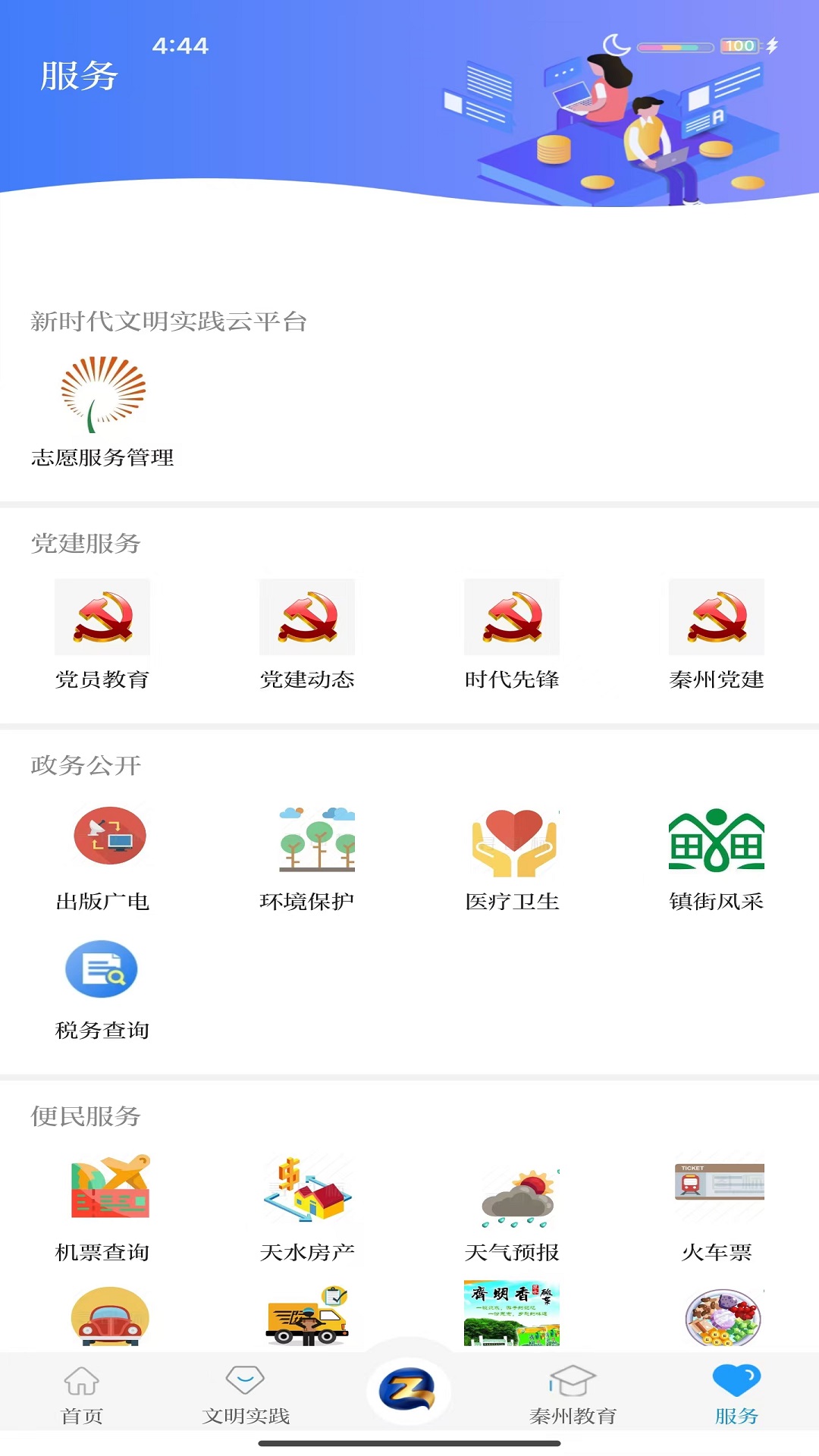Tap the 时代先锋 icon
819x1456 pixels.
point(512,617)
